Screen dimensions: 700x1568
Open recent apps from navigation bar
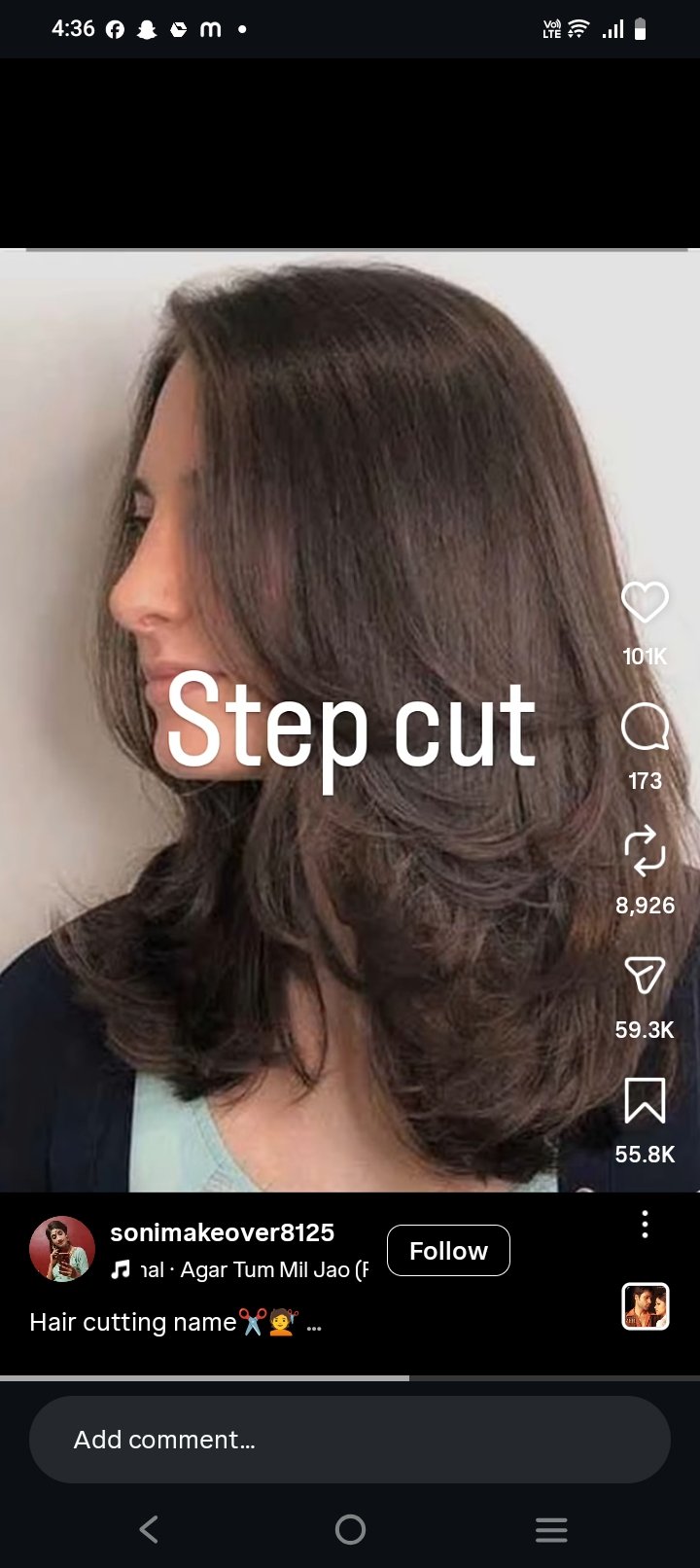(551, 1529)
